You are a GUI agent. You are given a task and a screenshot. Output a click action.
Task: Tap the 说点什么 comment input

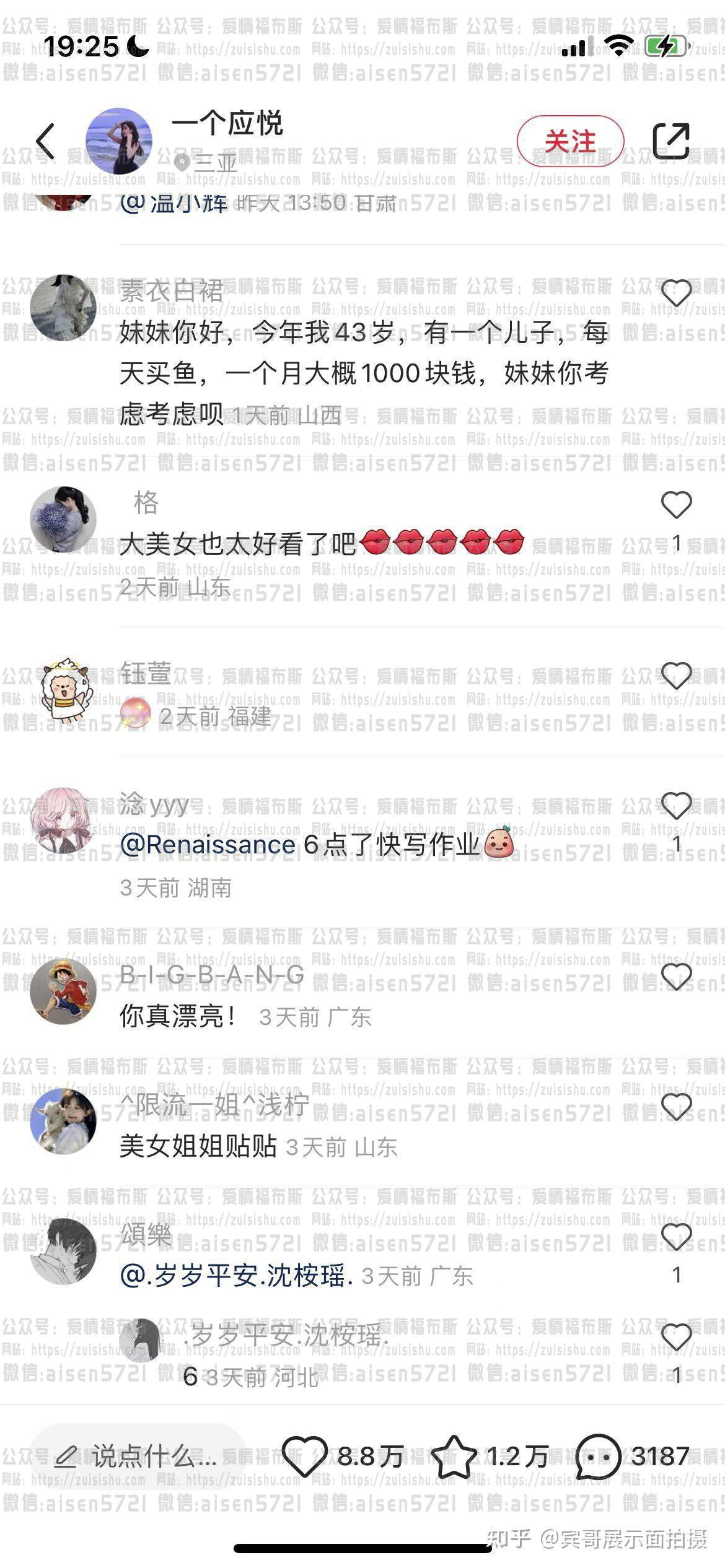138,1457
